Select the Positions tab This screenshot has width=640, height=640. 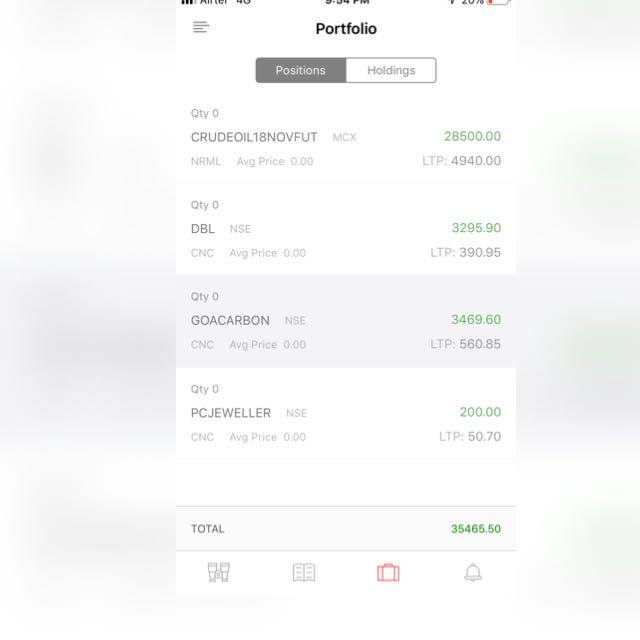[x=301, y=70]
